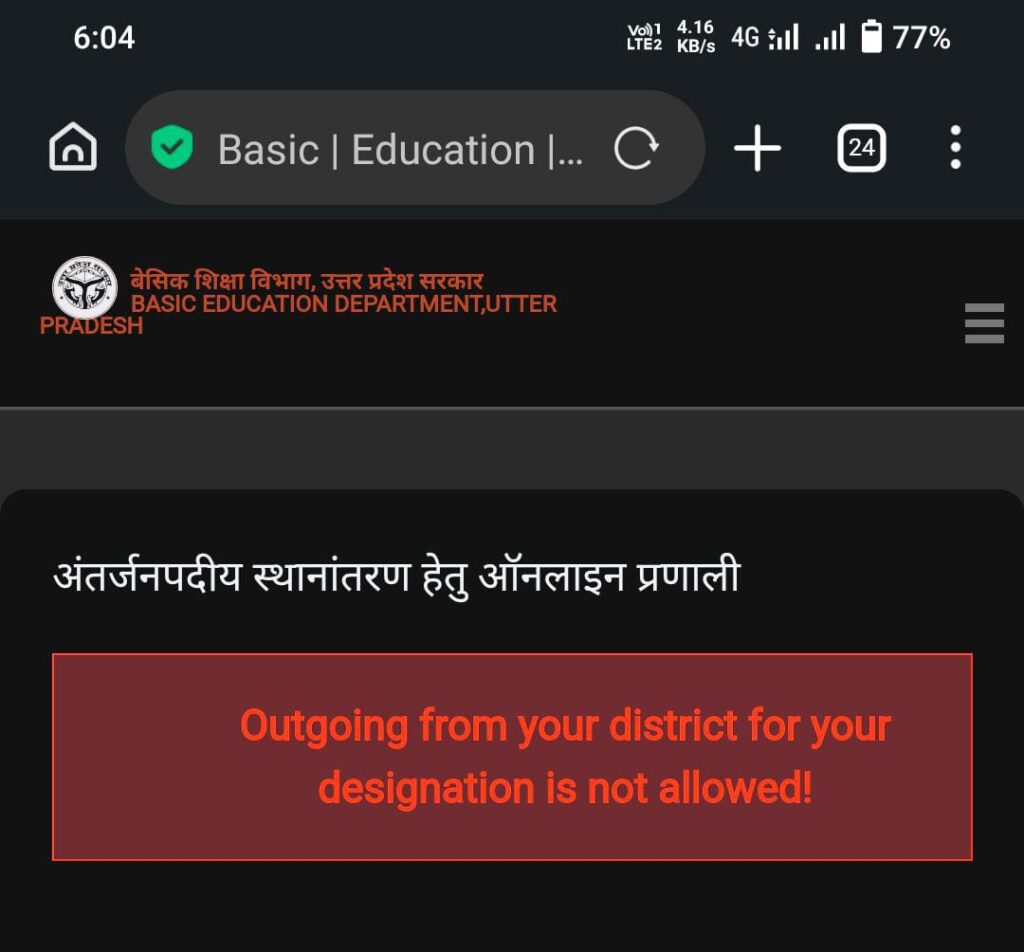Tap the address bar showing Basic | Education
The image size is (1024, 952).
click(400, 150)
